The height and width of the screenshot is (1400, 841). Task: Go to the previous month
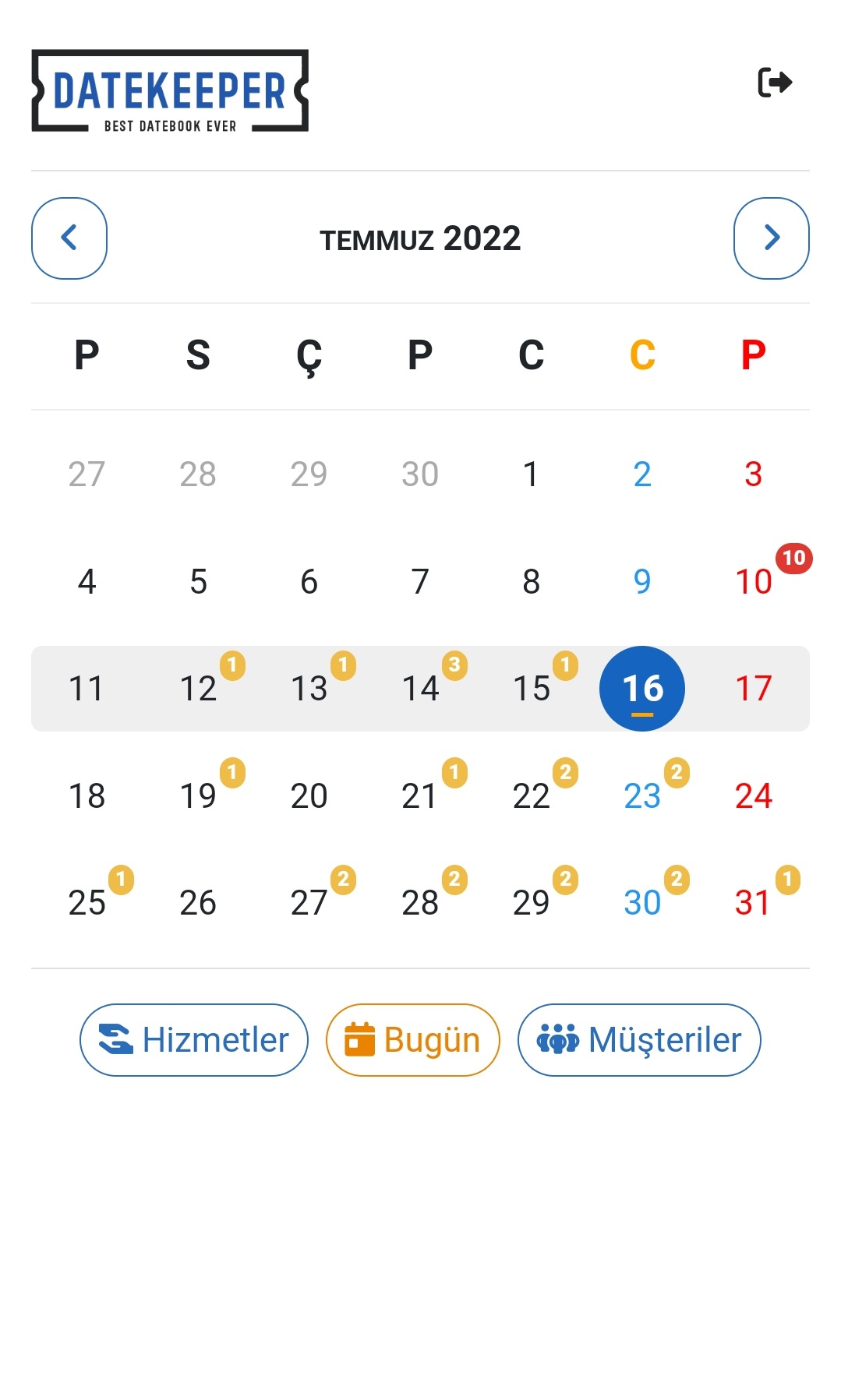[x=69, y=238]
